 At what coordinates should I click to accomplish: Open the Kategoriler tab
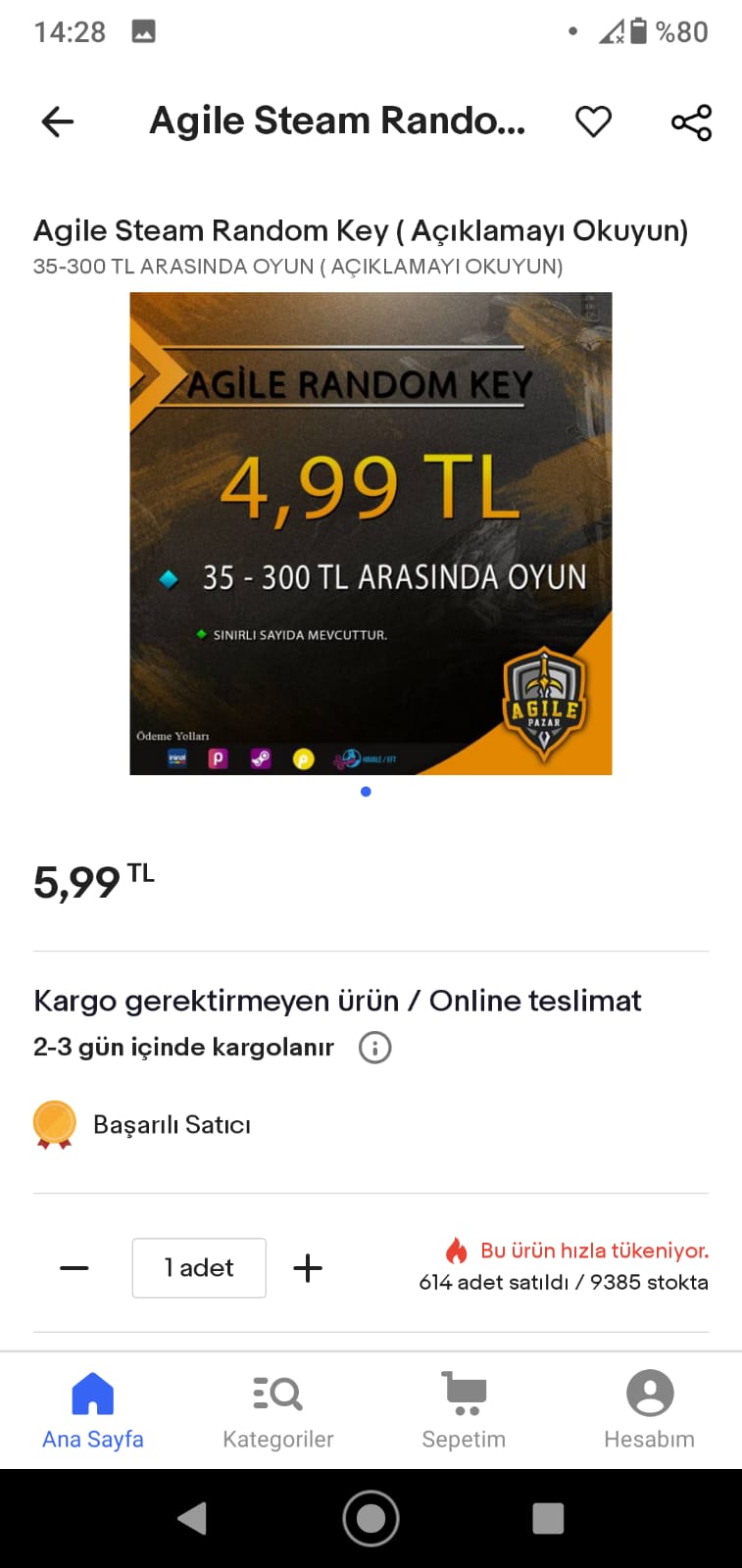(x=277, y=1410)
